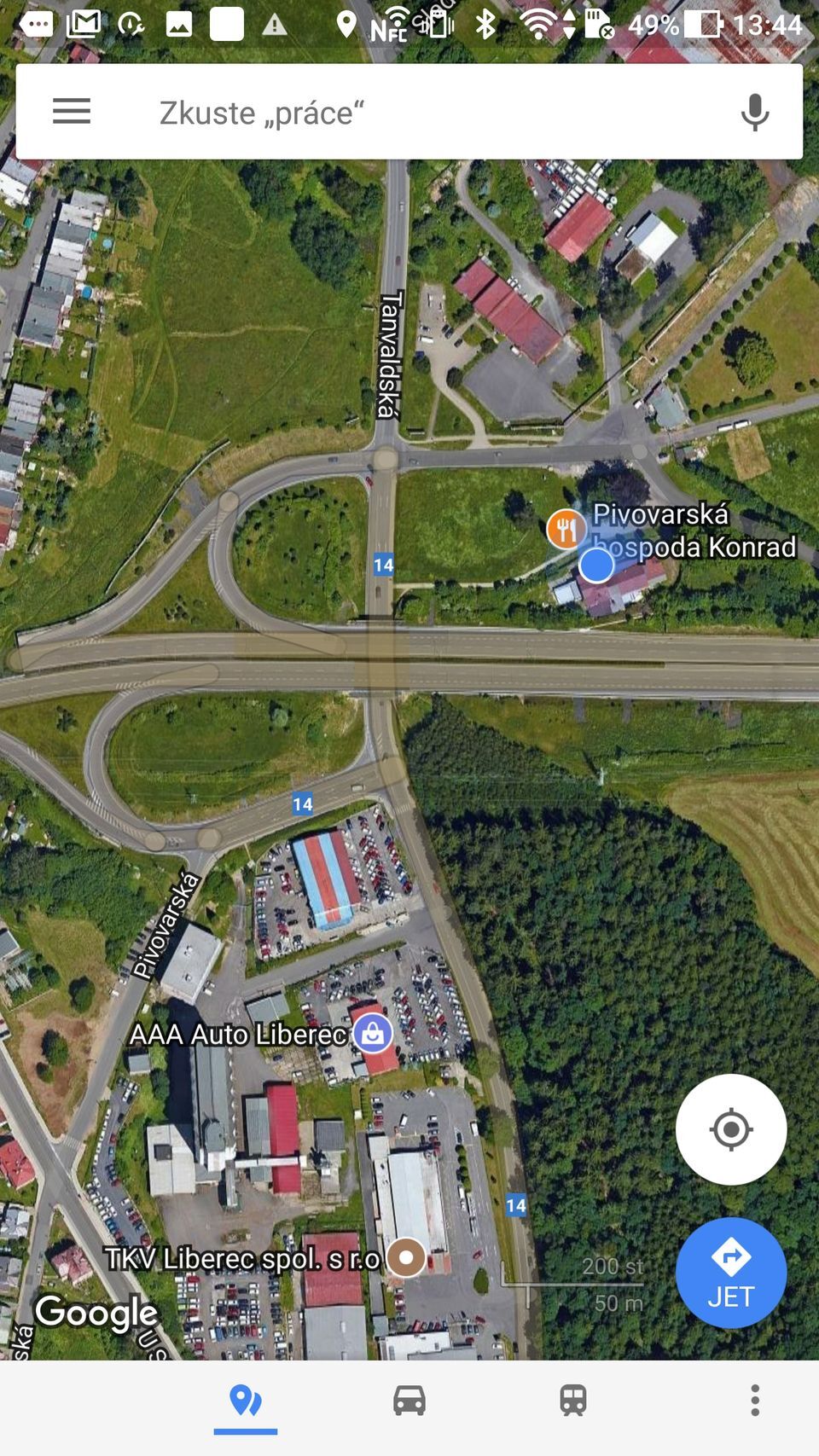The height and width of the screenshot is (1456, 819).
Task: Switch to the driving tab
Action: tap(409, 1401)
